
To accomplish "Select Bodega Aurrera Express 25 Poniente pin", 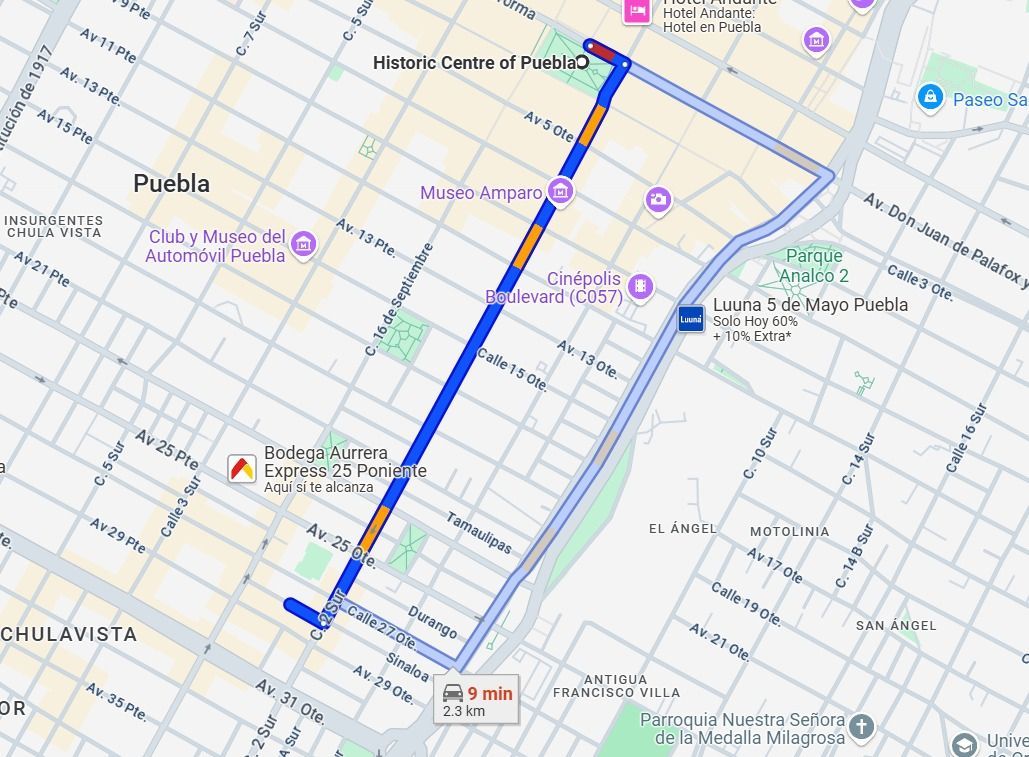I will tap(242, 468).
